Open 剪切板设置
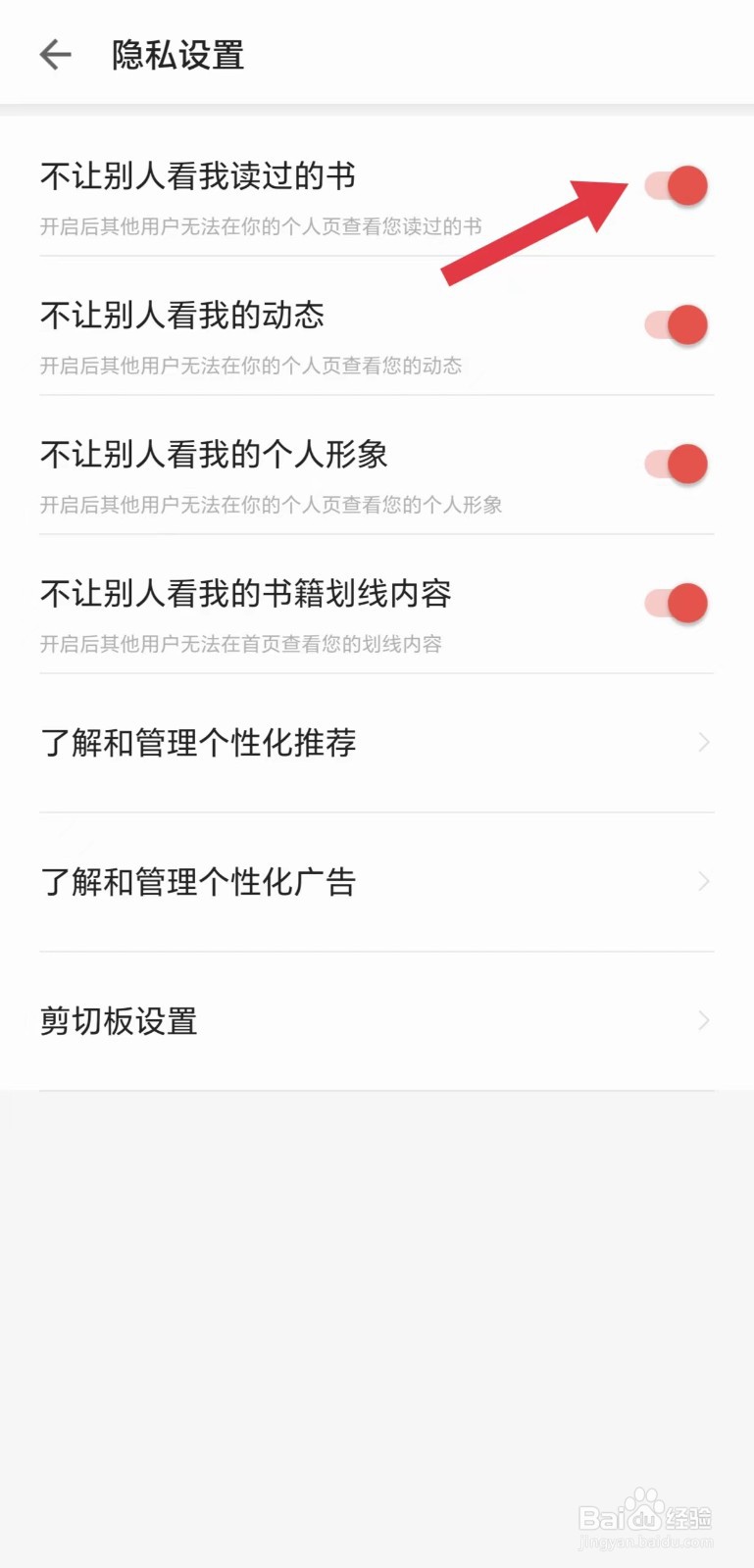The image size is (754, 1568). click(x=377, y=1021)
